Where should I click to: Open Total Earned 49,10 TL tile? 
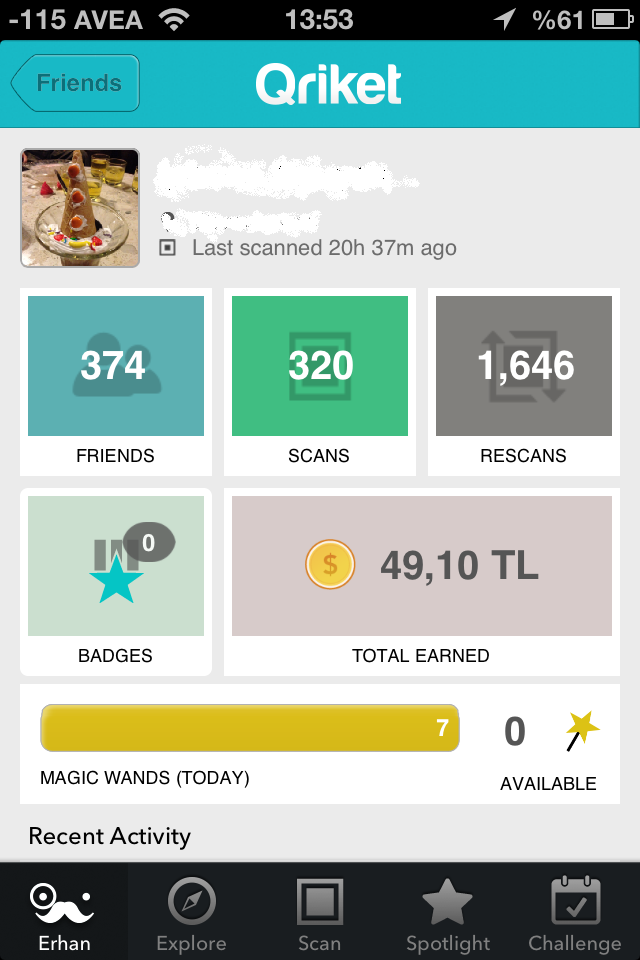tap(421, 581)
